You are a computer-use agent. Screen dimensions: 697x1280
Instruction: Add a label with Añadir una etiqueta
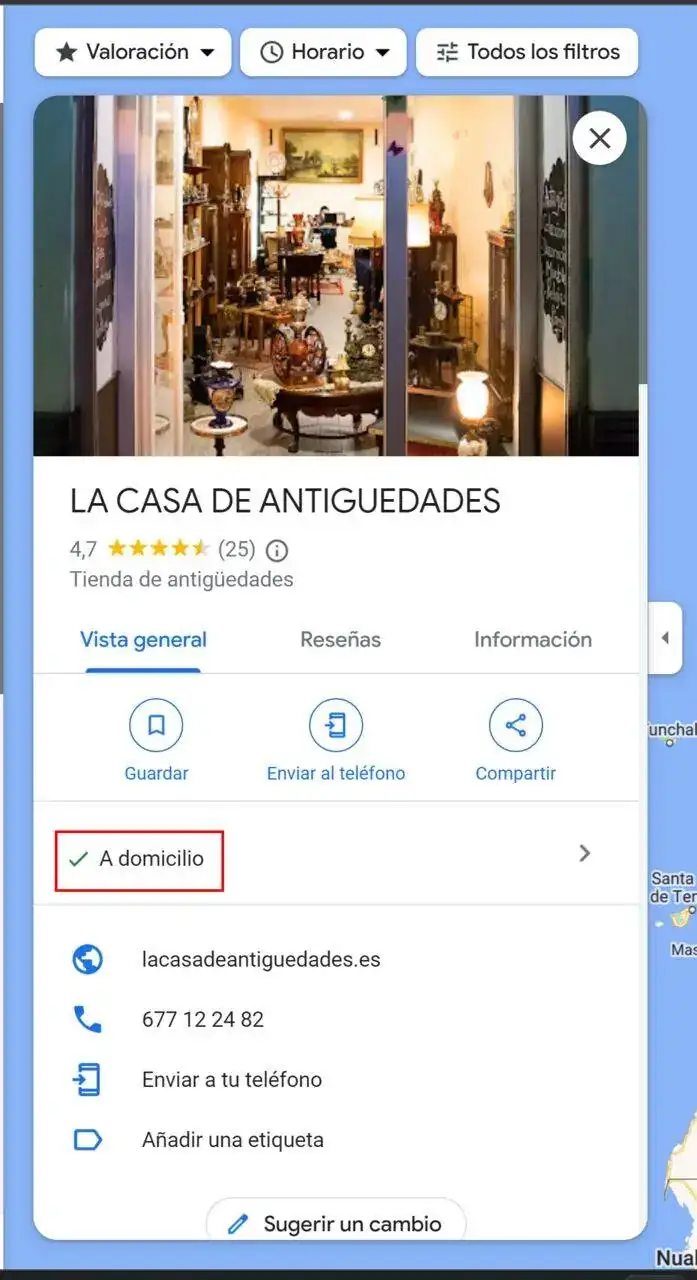(x=233, y=1140)
